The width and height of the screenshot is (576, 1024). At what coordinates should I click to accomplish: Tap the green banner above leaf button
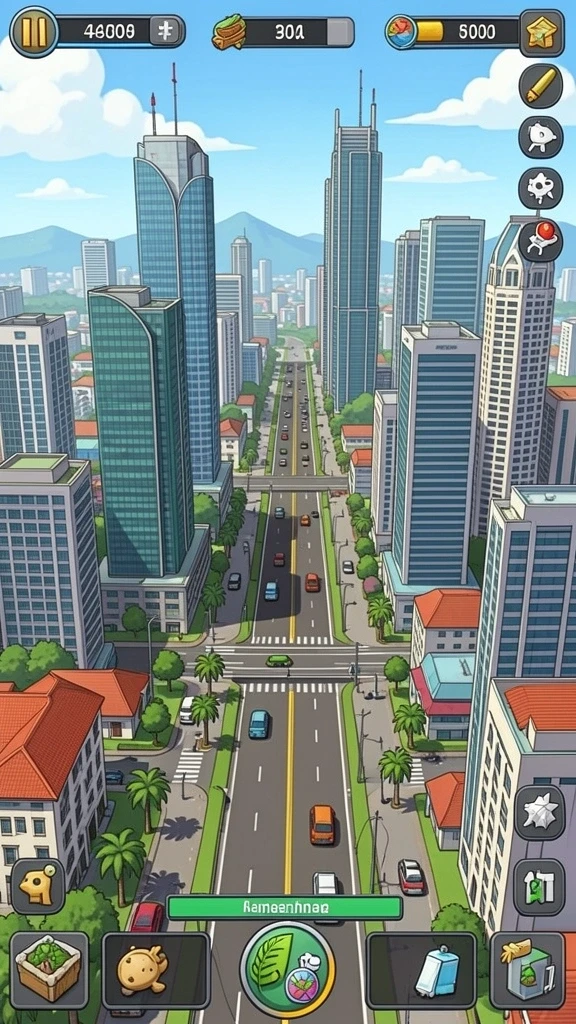coord(285,908)
